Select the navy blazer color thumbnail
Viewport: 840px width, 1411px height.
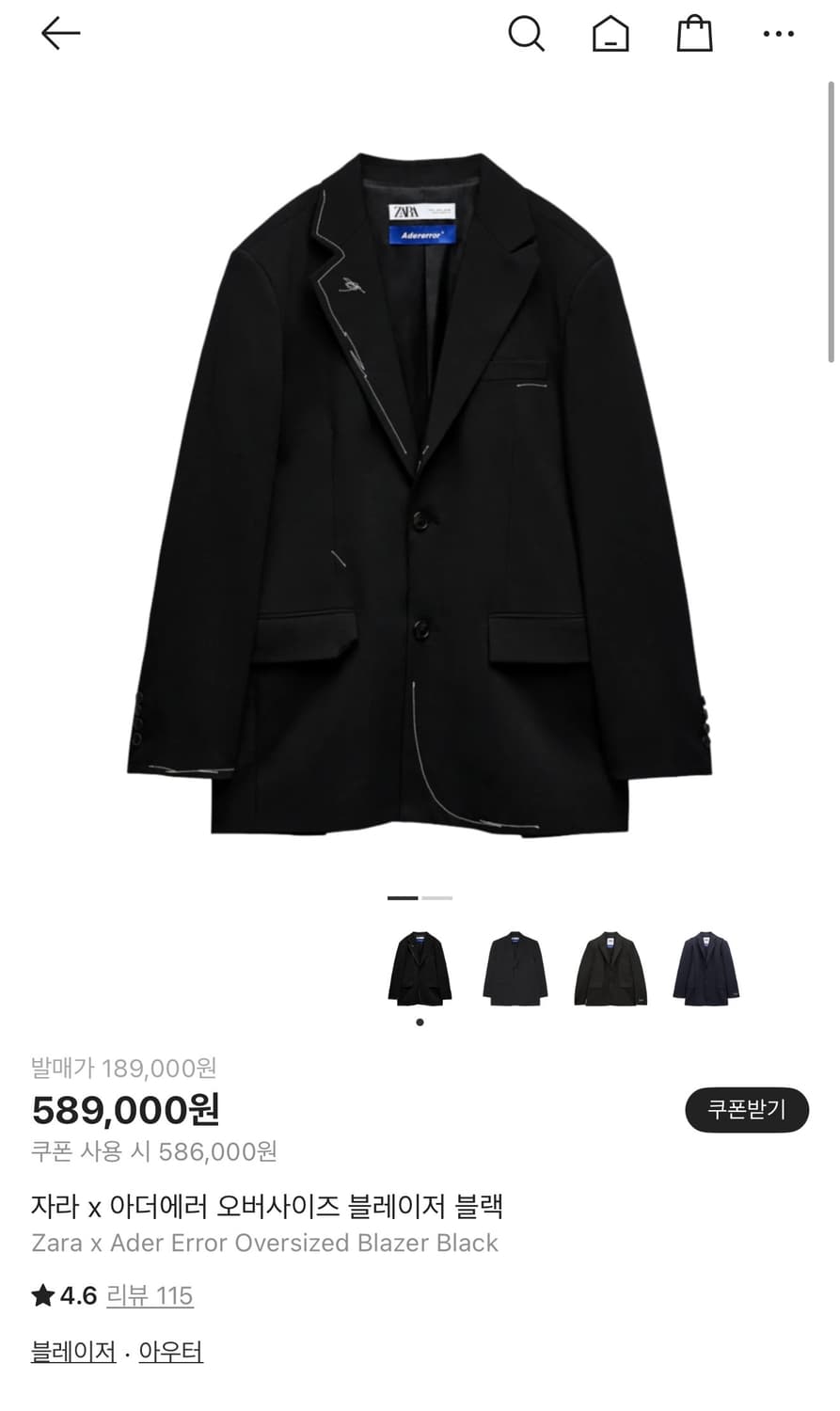coord(705,969)
